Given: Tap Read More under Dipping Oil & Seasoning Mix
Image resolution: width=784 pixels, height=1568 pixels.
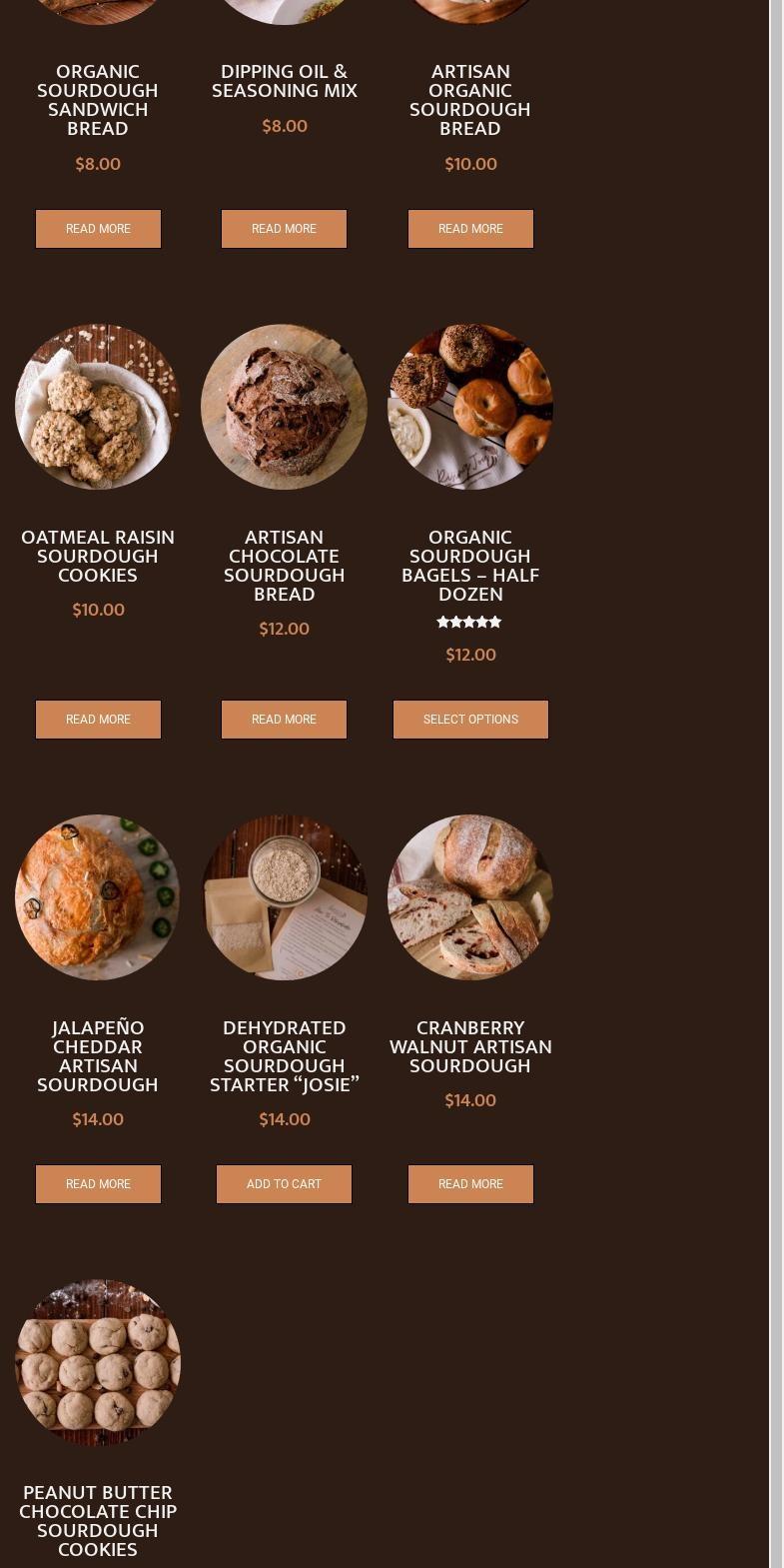Looking at the screenshot, I should click(284, 229).
